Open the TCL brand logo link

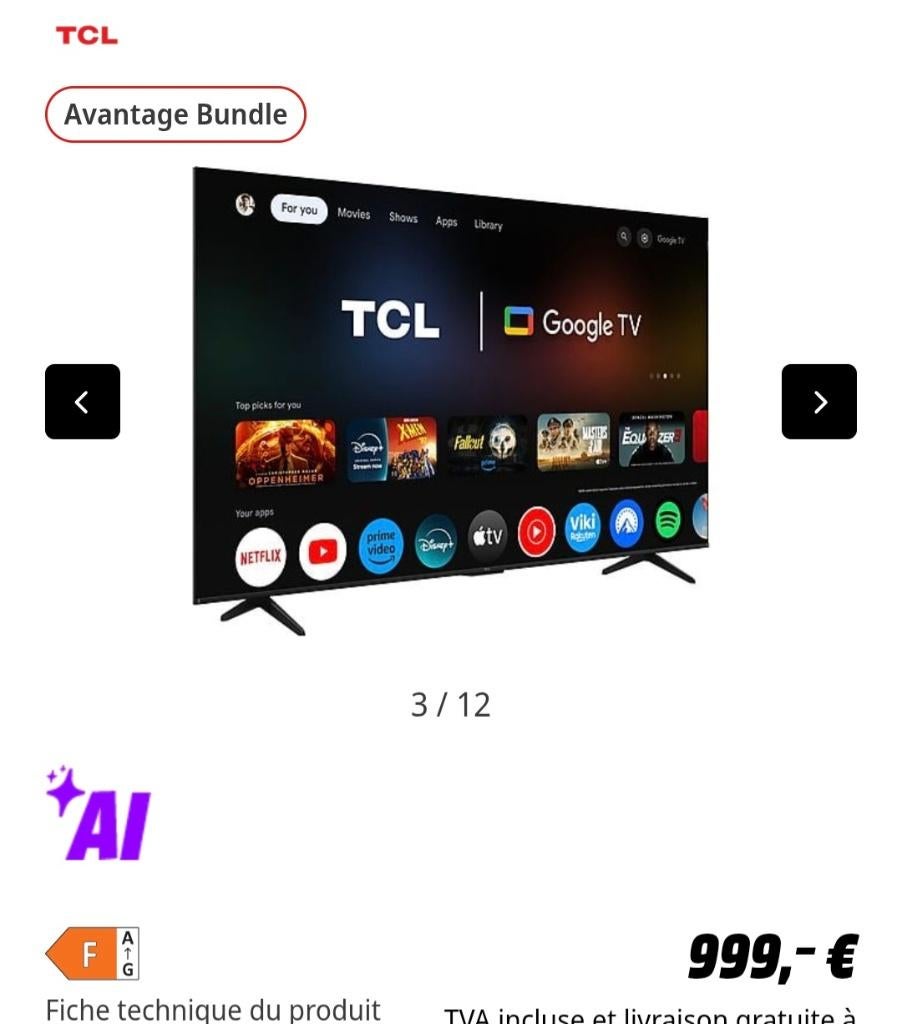(x=87, y=36)
